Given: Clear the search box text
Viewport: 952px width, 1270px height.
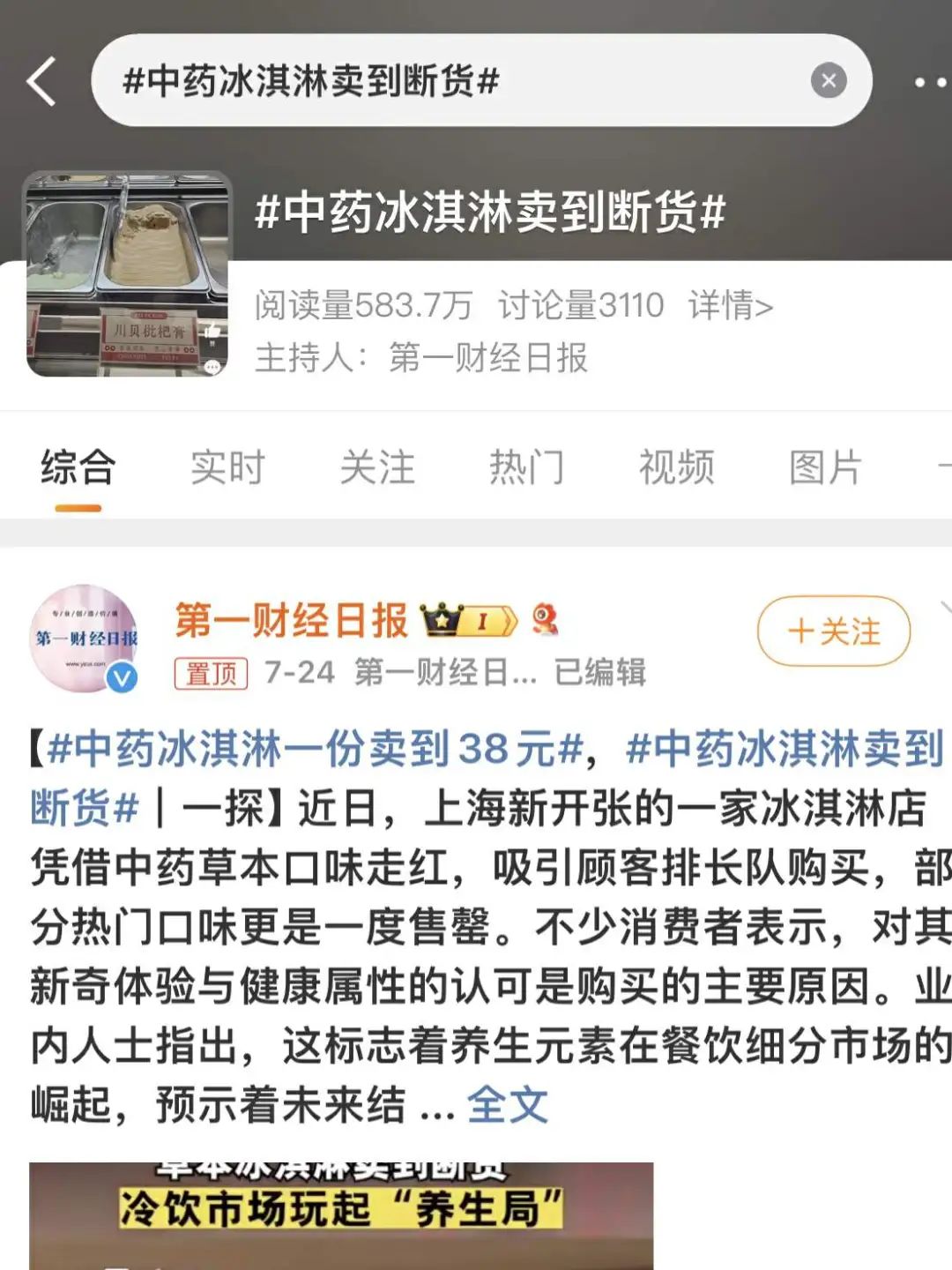Looking at the screenshot, I should pos(828,81).
